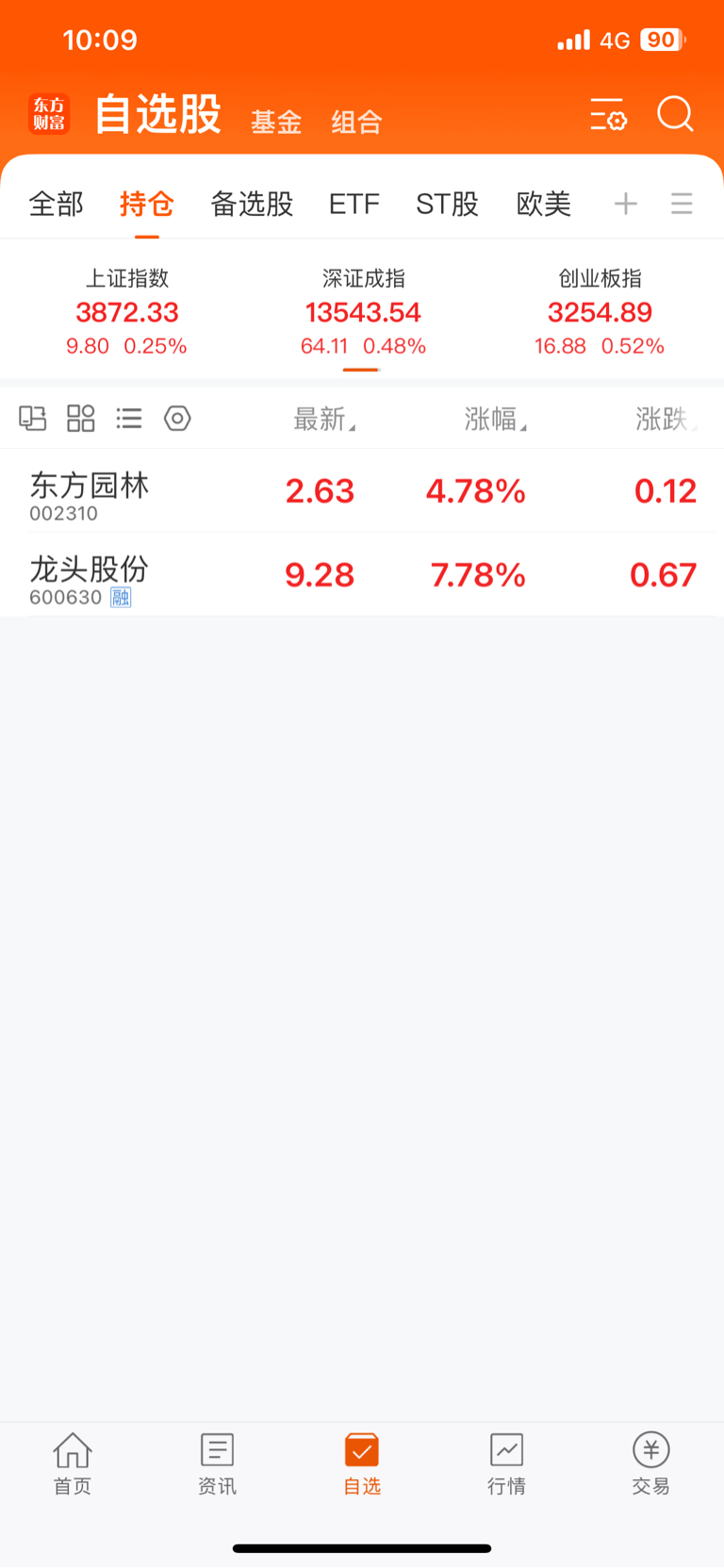The image size is (724, 1568).
Task: Select the ETF group tab
Action: tap(354, 204)
